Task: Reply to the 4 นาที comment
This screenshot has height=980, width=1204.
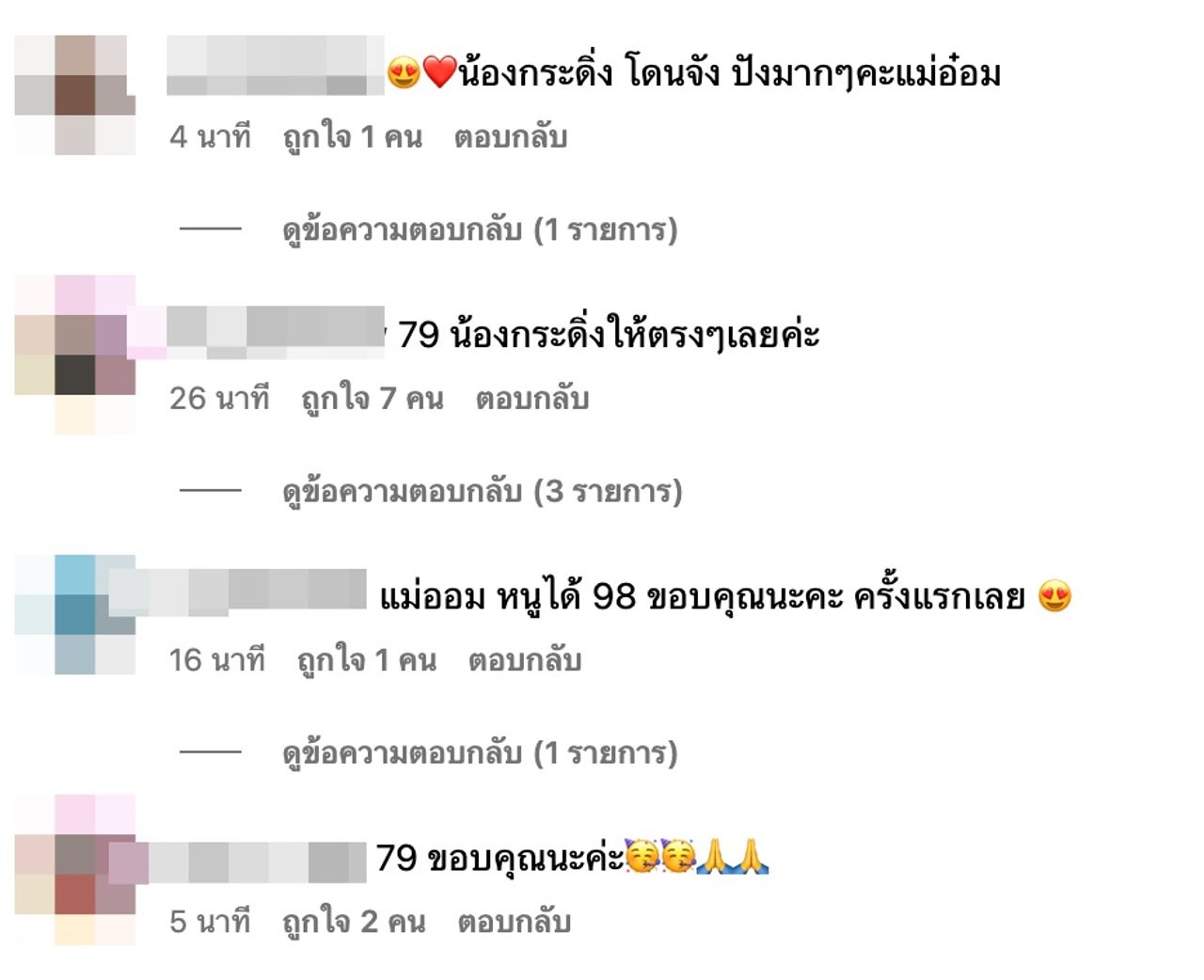Action: point(510,137)
